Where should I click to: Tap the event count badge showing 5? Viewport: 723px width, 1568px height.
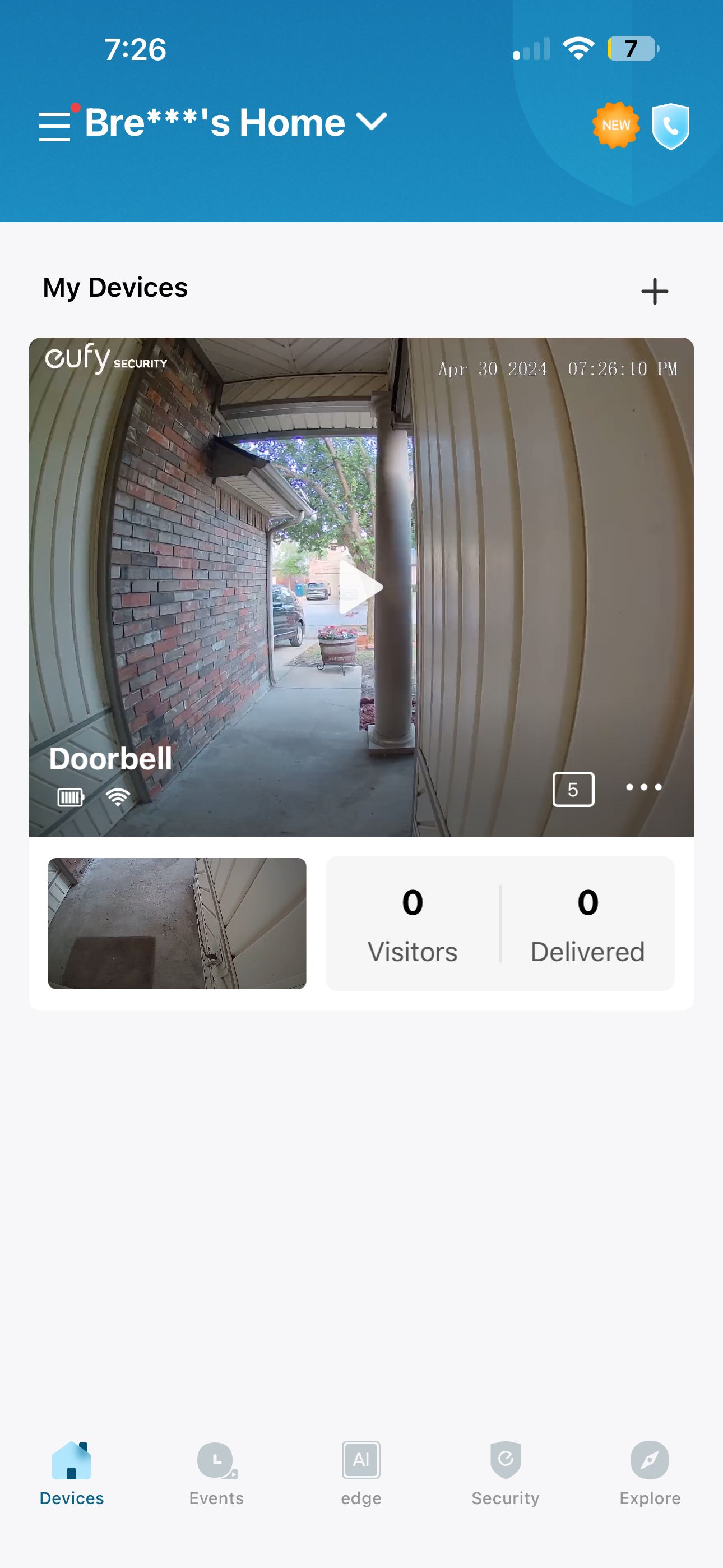(x=573, y=789)
